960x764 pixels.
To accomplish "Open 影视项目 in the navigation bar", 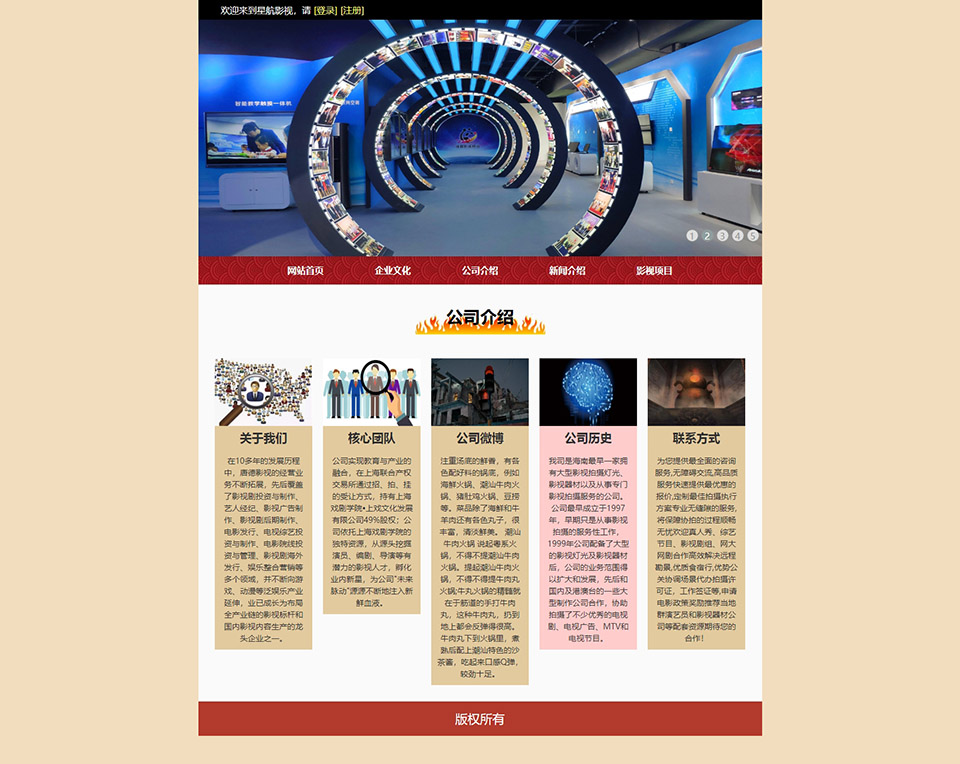I will (654, 270).
